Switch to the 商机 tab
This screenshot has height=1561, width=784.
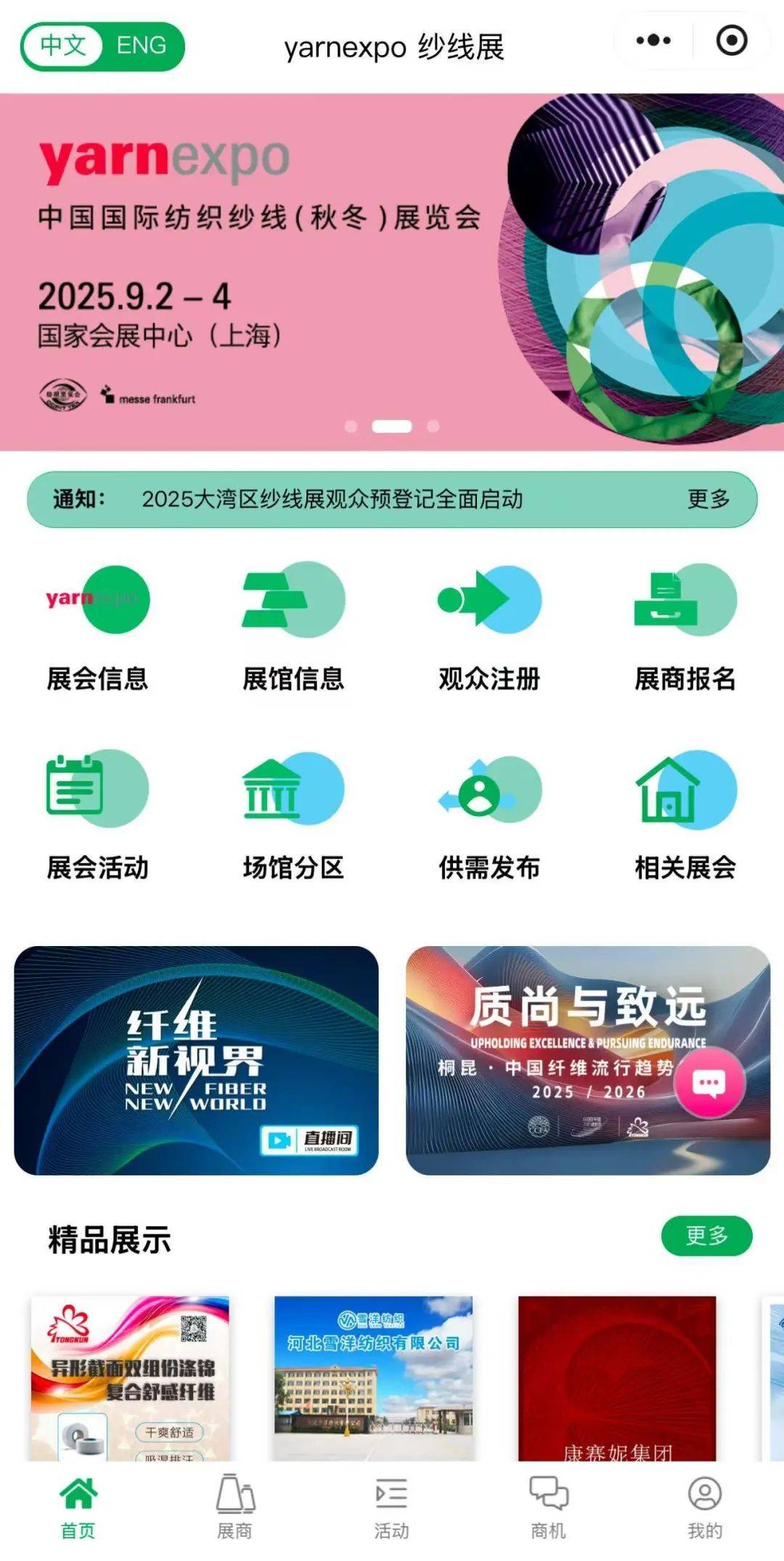point(548,1507)
